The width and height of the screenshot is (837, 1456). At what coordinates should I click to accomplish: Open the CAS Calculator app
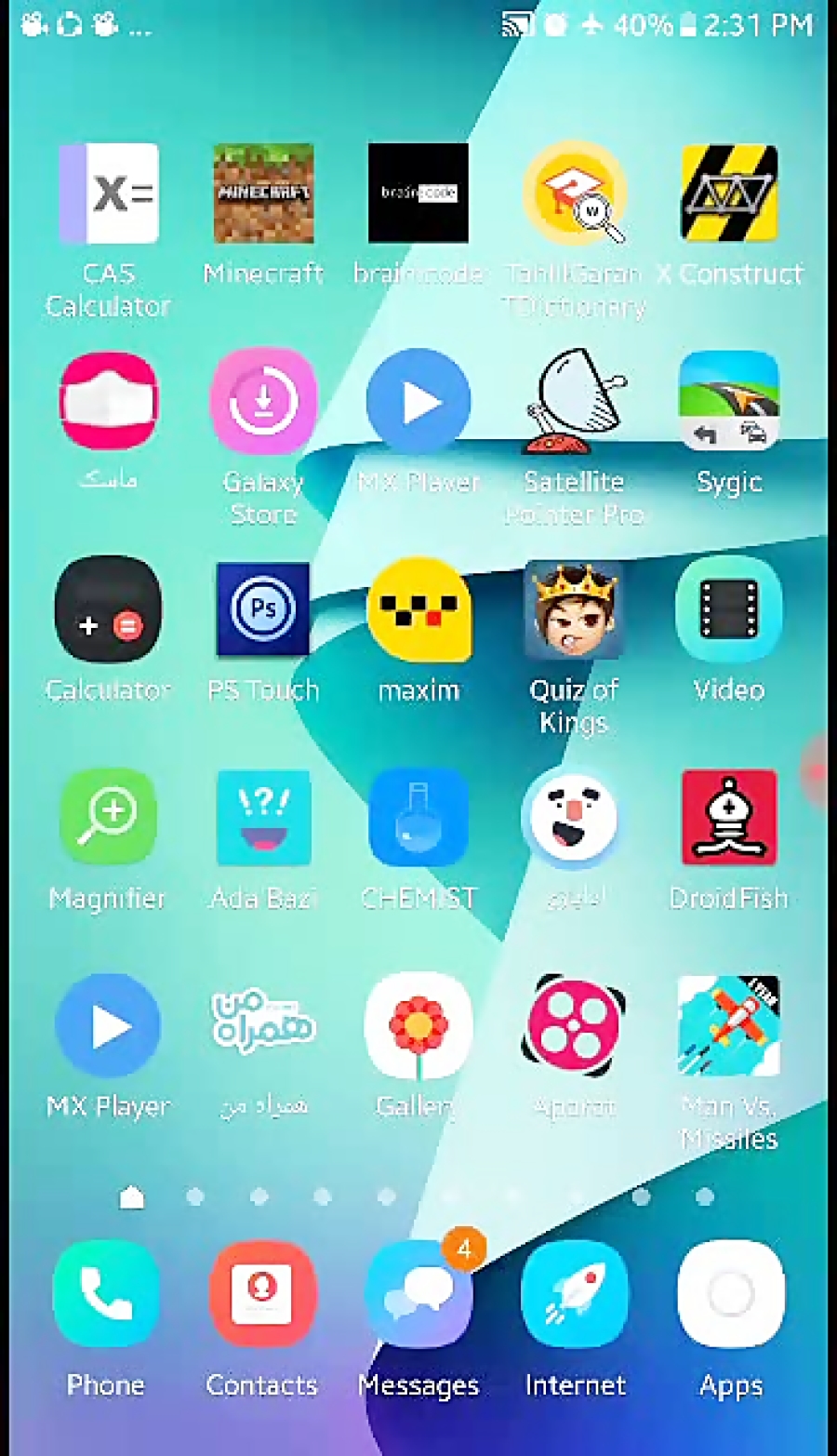109,194
